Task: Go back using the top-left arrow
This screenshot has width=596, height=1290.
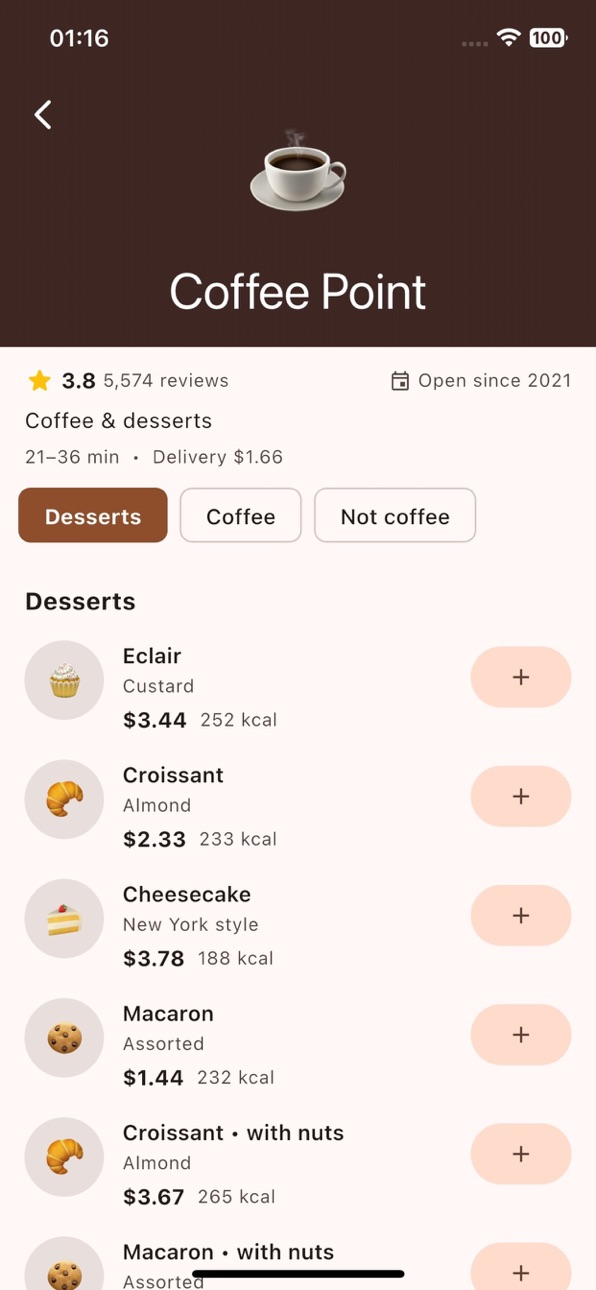Action: (43, 115)
